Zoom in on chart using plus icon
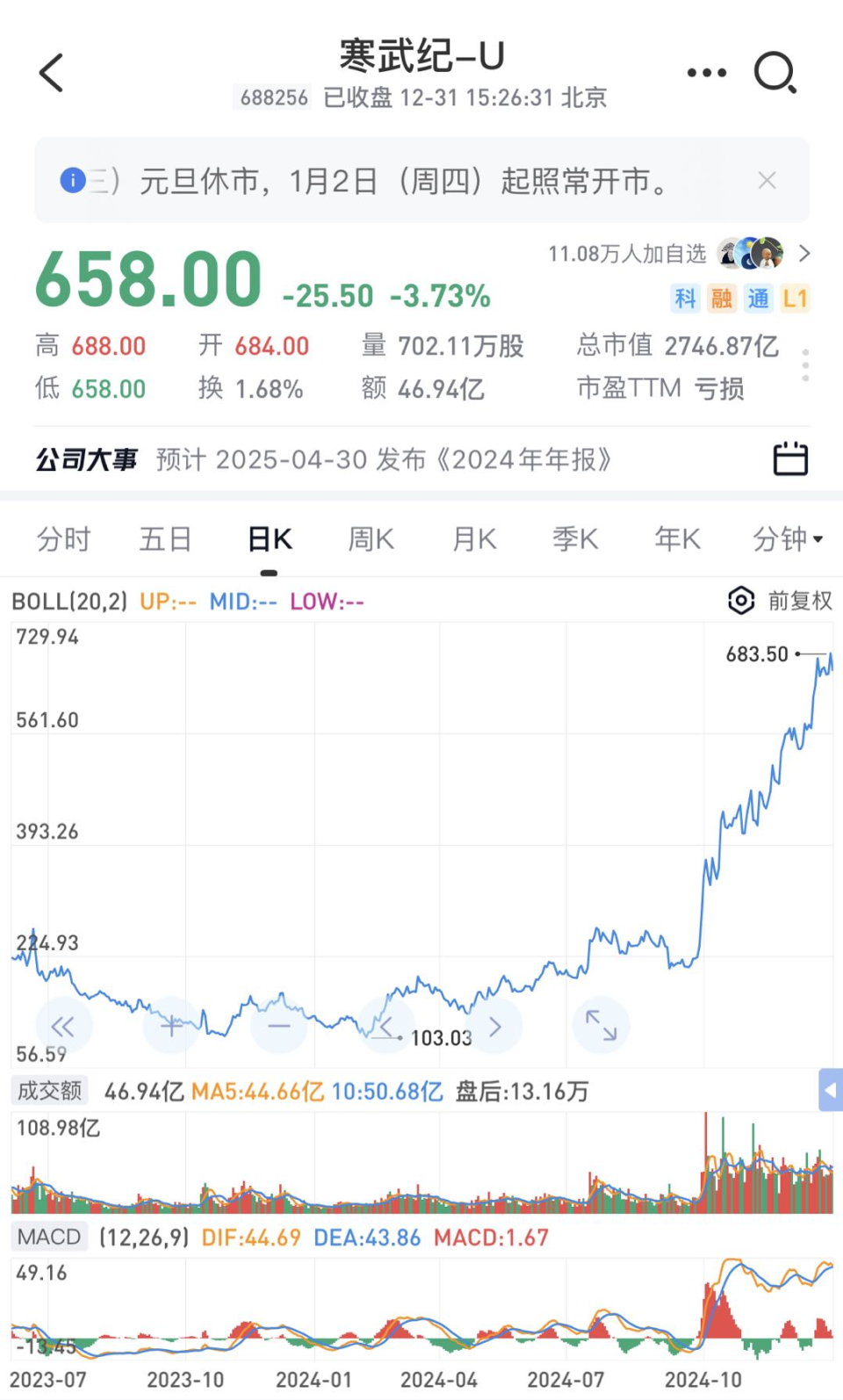Viewport: 843px width, 1400px height. (x=170, y=1025)
